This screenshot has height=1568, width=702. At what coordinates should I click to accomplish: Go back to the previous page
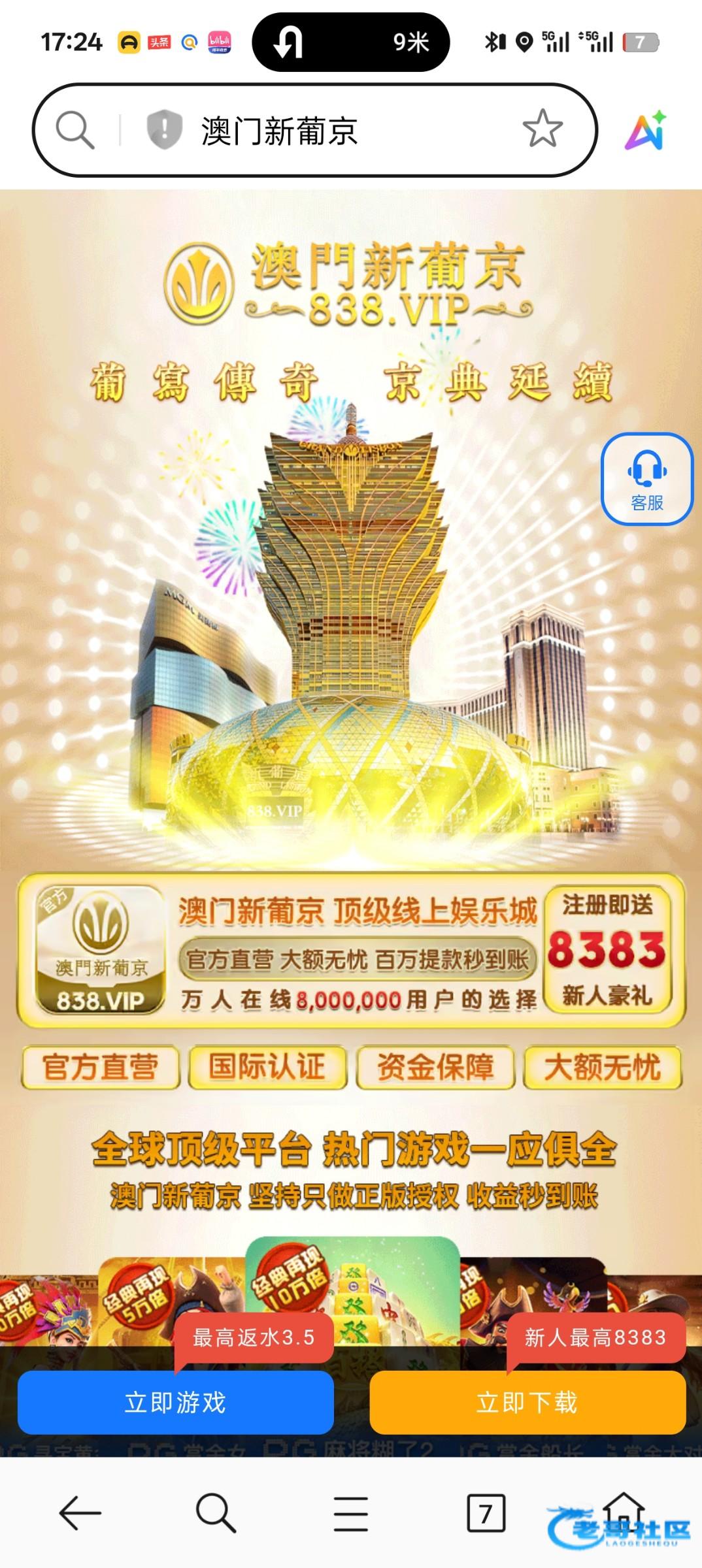pos(80,1512)
